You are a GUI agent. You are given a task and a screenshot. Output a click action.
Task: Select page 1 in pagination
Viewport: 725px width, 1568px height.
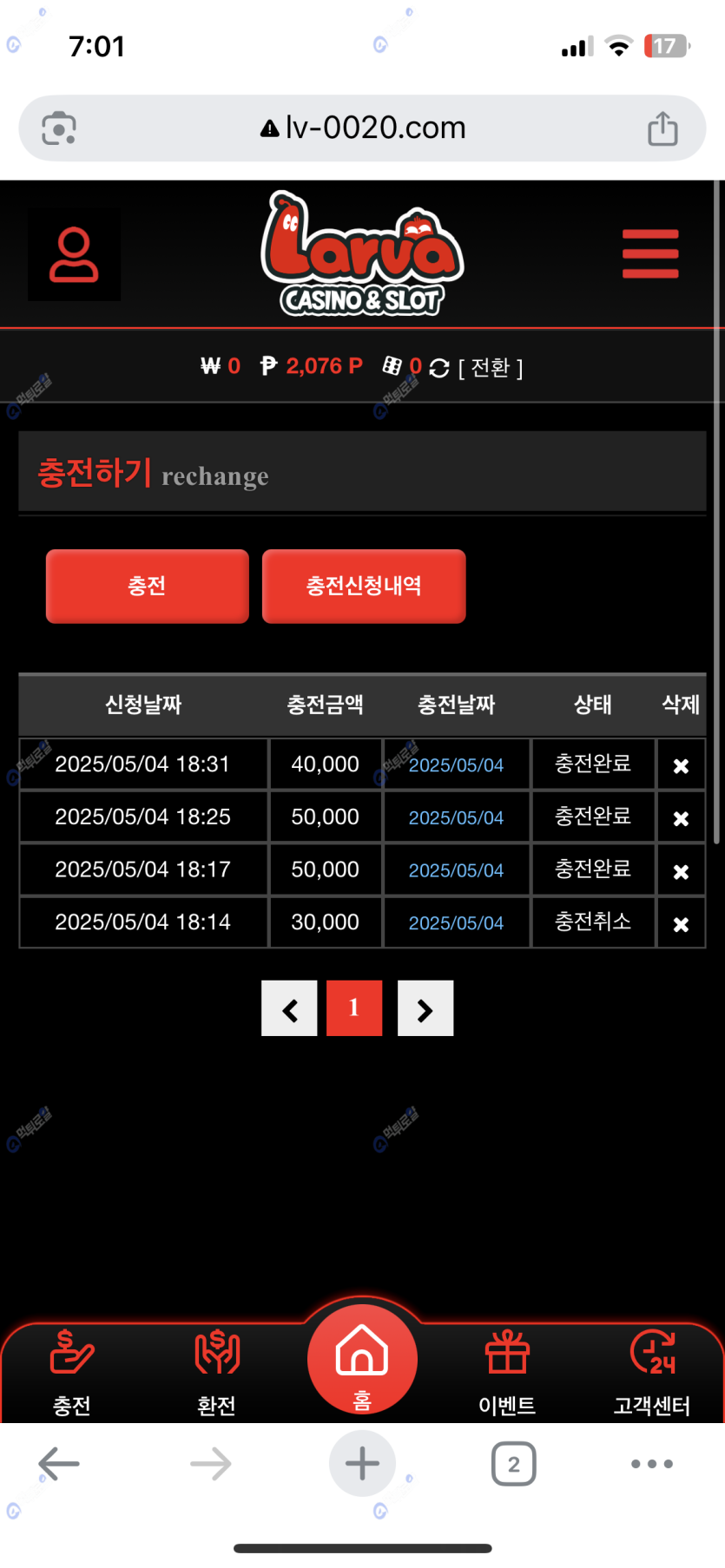[x=354, y=1008]
